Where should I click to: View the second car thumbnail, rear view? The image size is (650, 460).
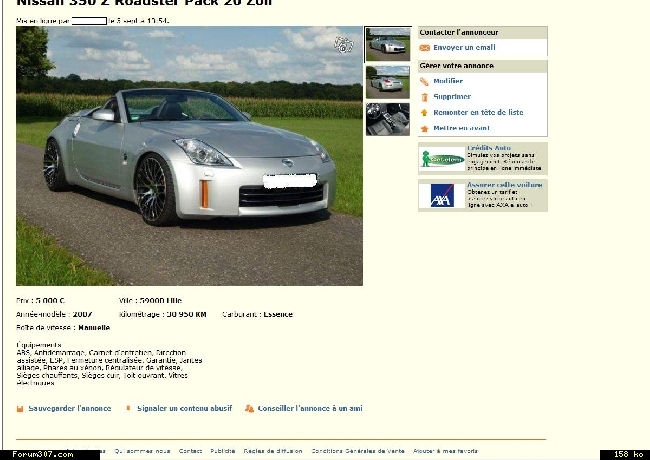387,82
